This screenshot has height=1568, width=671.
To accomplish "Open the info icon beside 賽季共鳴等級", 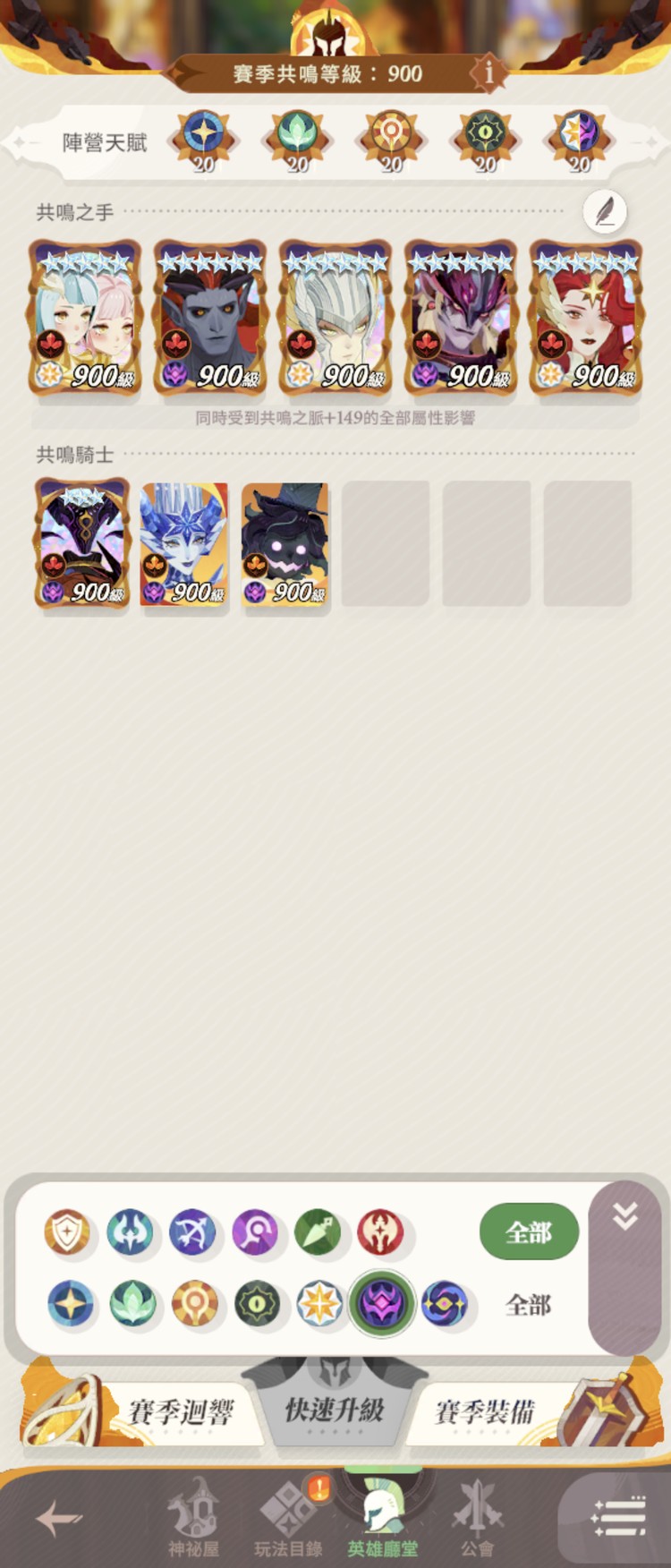I will (x=488, y=72).
